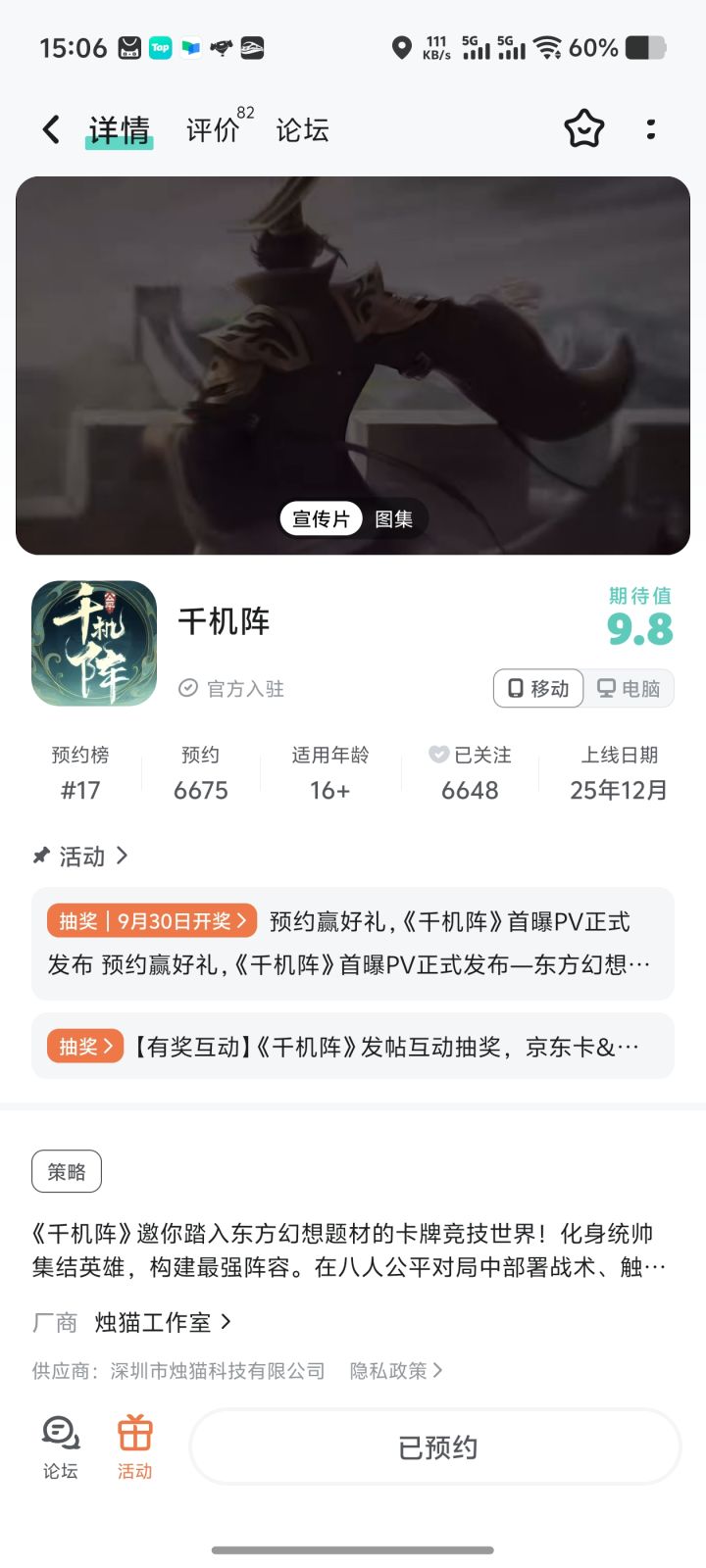Screen dimensions: 706x1568
Task: Open the 活动 section header
Action: click(81, 857)
